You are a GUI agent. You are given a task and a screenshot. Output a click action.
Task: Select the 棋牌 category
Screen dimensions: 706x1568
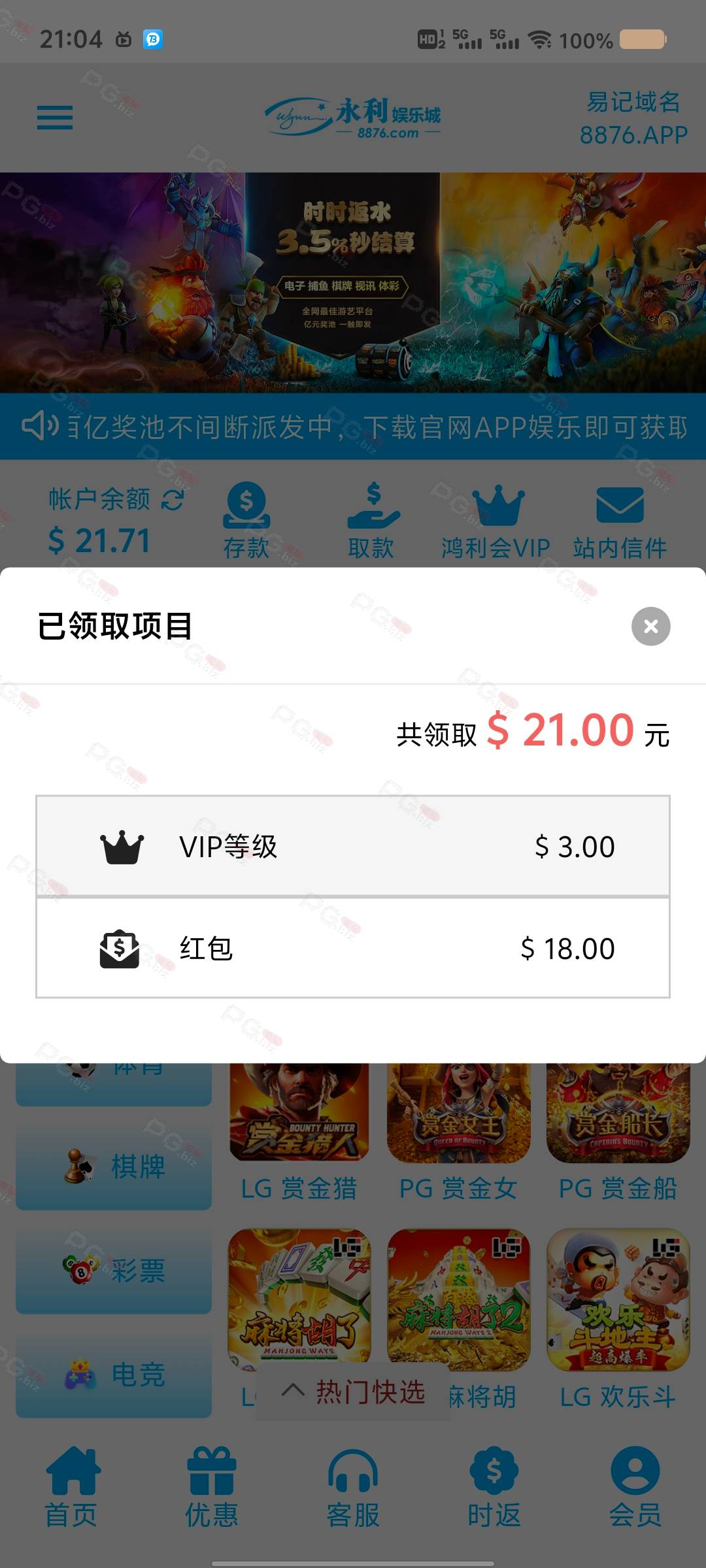114,1166
